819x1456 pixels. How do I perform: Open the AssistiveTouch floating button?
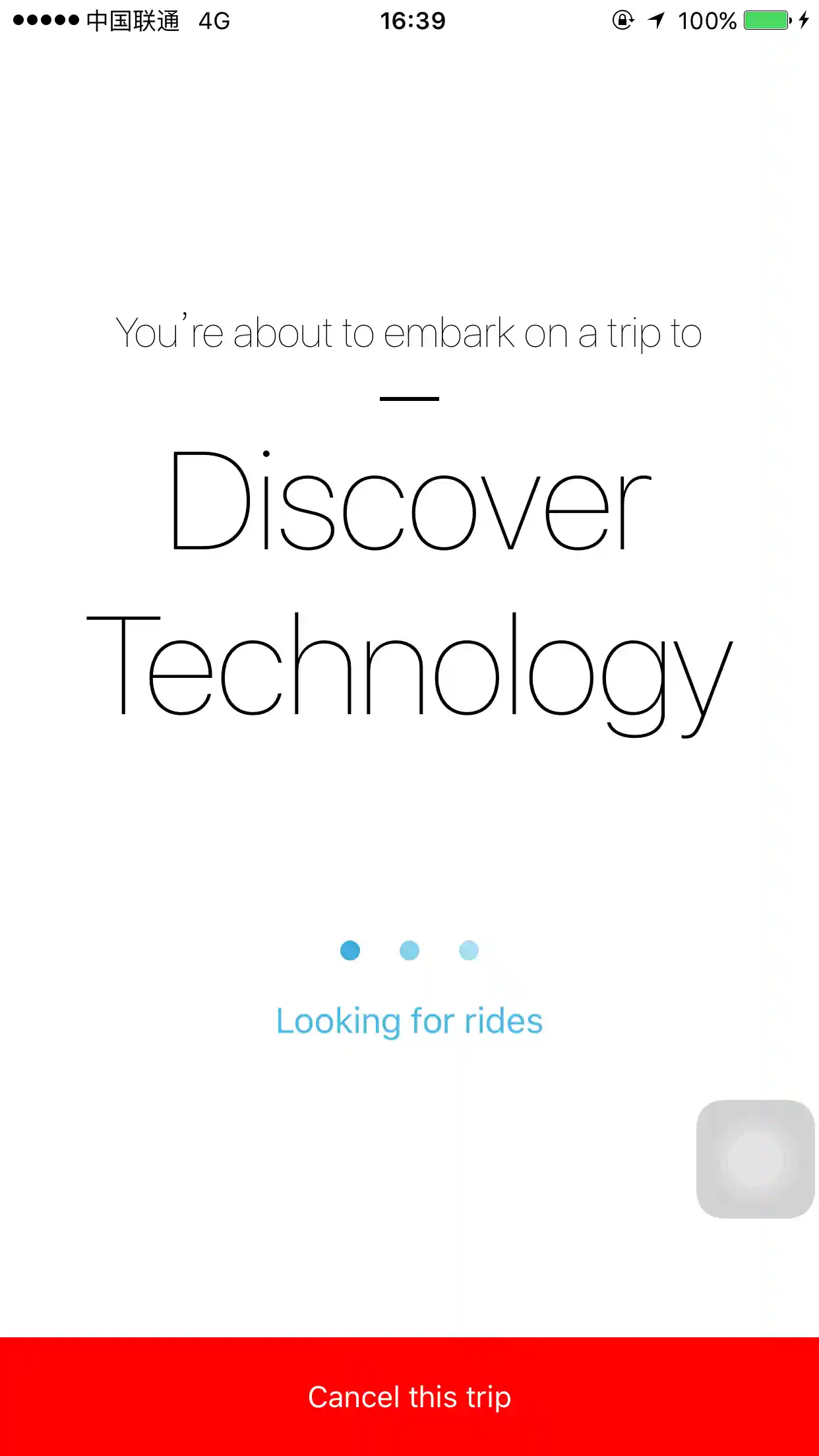(x=755, y=1159)
